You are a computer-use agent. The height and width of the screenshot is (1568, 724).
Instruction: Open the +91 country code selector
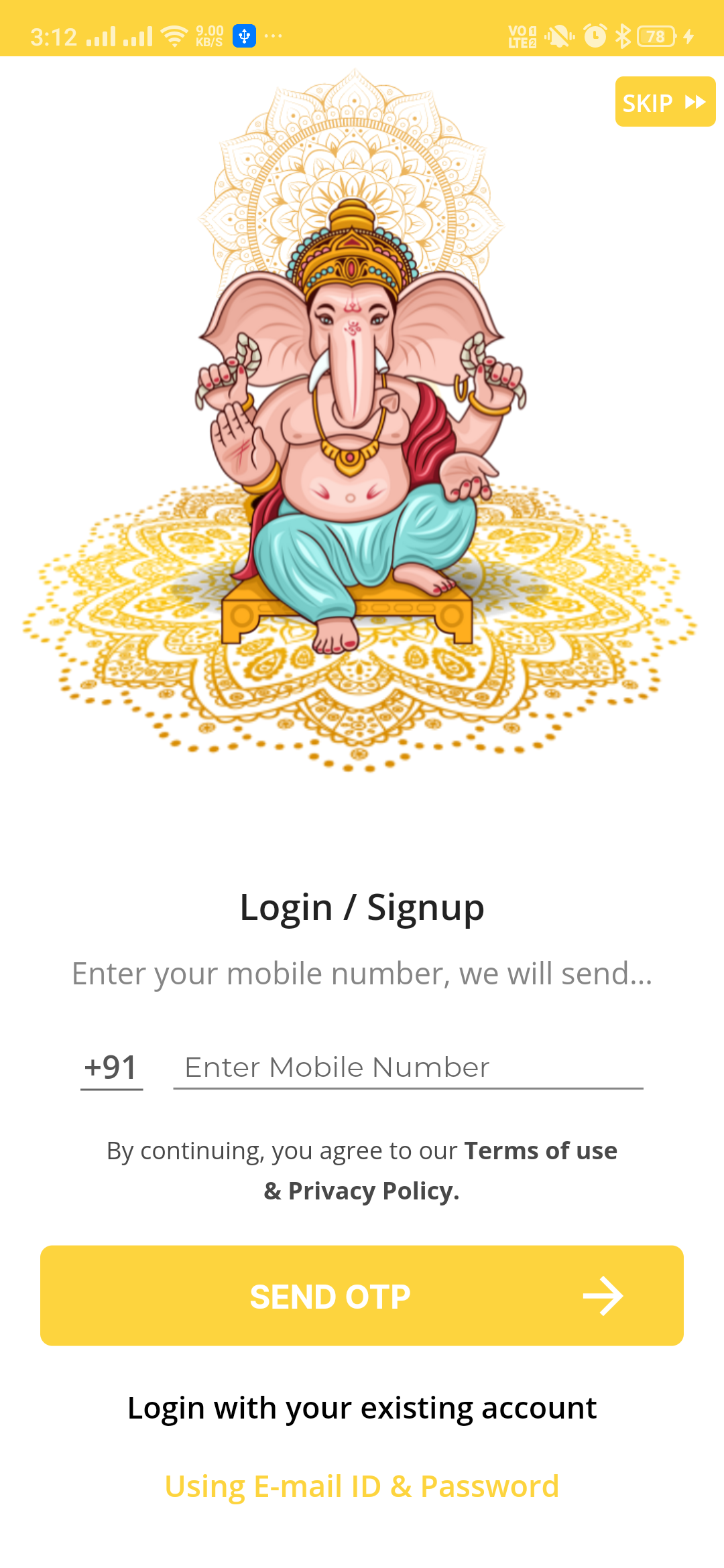point(111,1067)
